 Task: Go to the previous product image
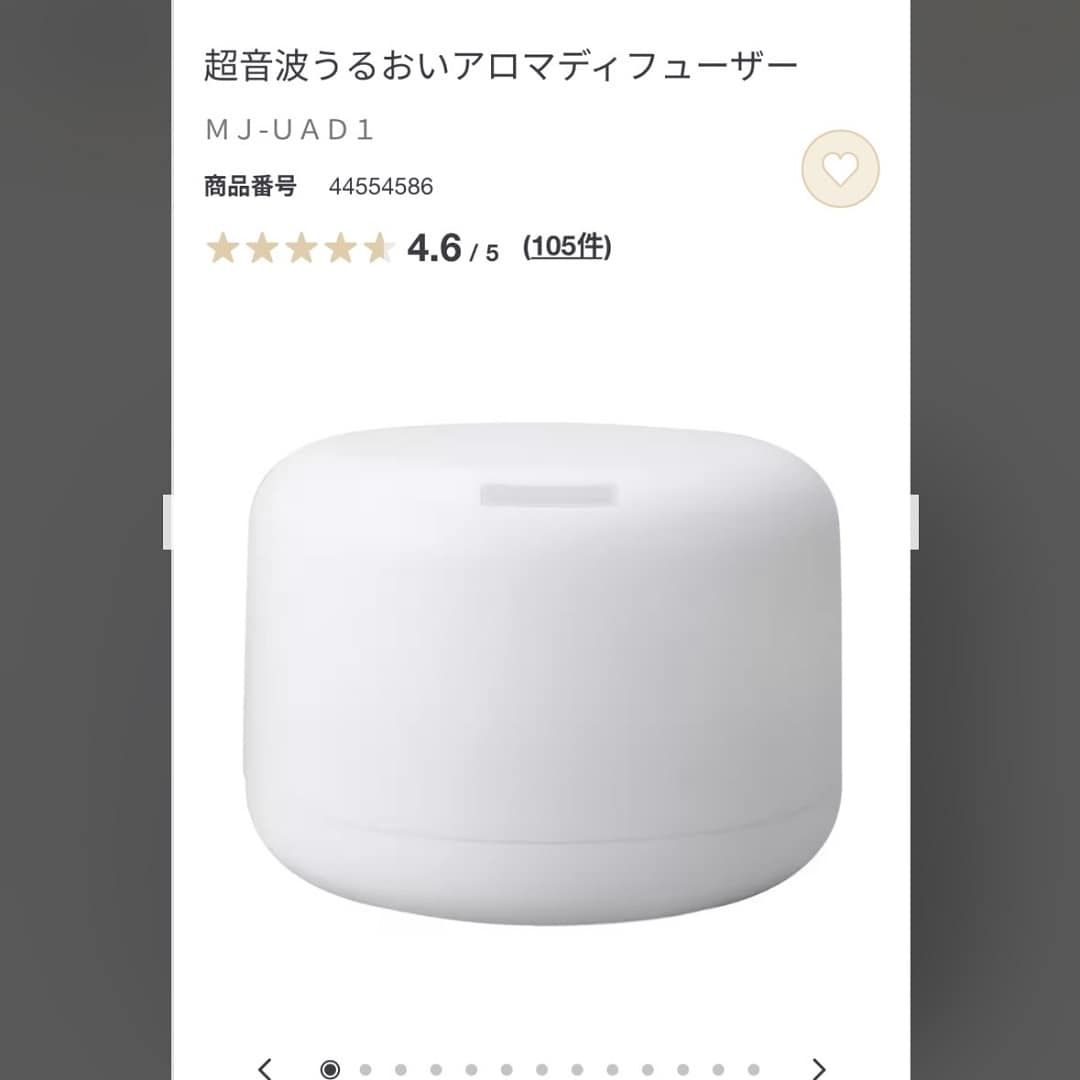click(x=265, y=1069)
